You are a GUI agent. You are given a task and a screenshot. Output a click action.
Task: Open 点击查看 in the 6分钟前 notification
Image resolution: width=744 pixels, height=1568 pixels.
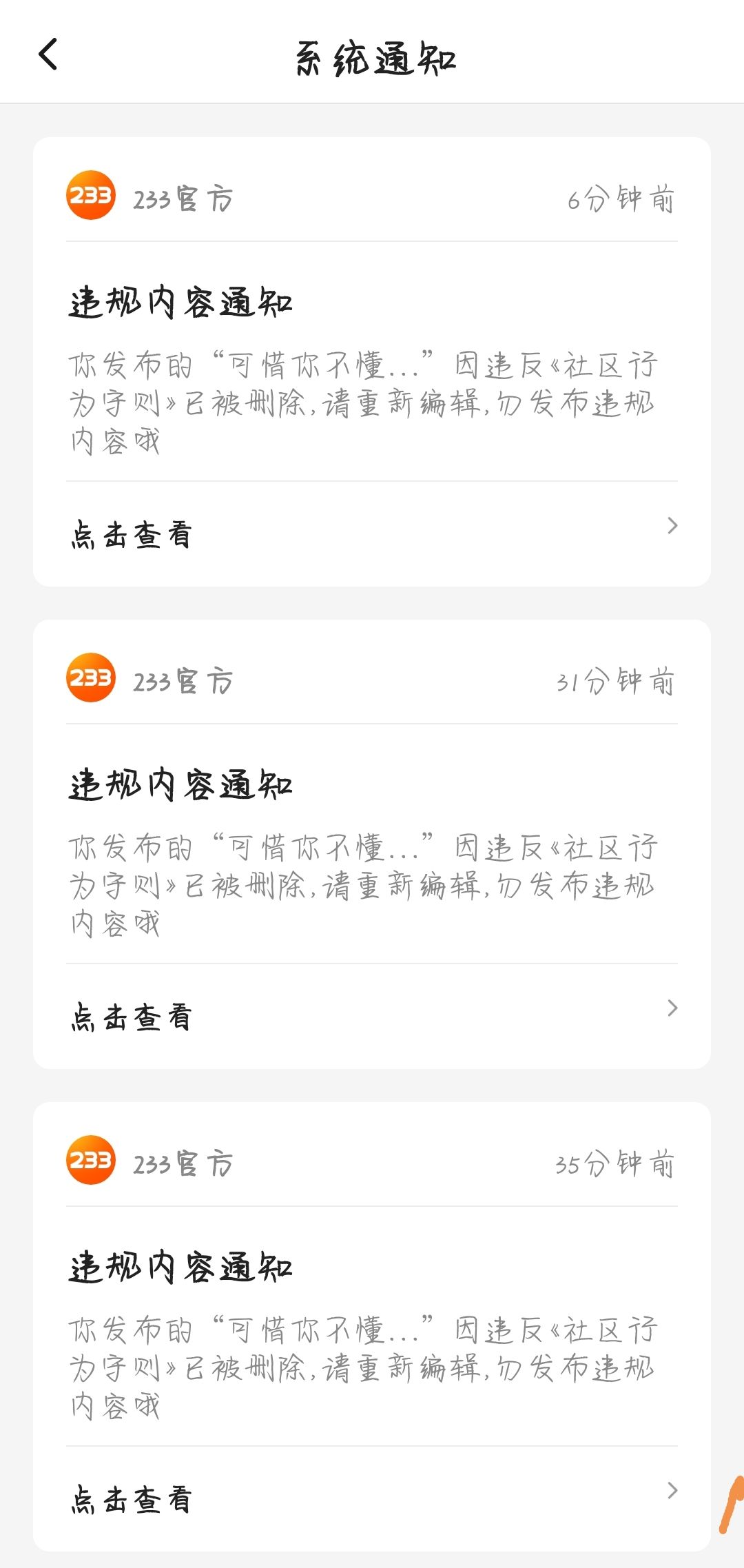[x=372, y=534]
